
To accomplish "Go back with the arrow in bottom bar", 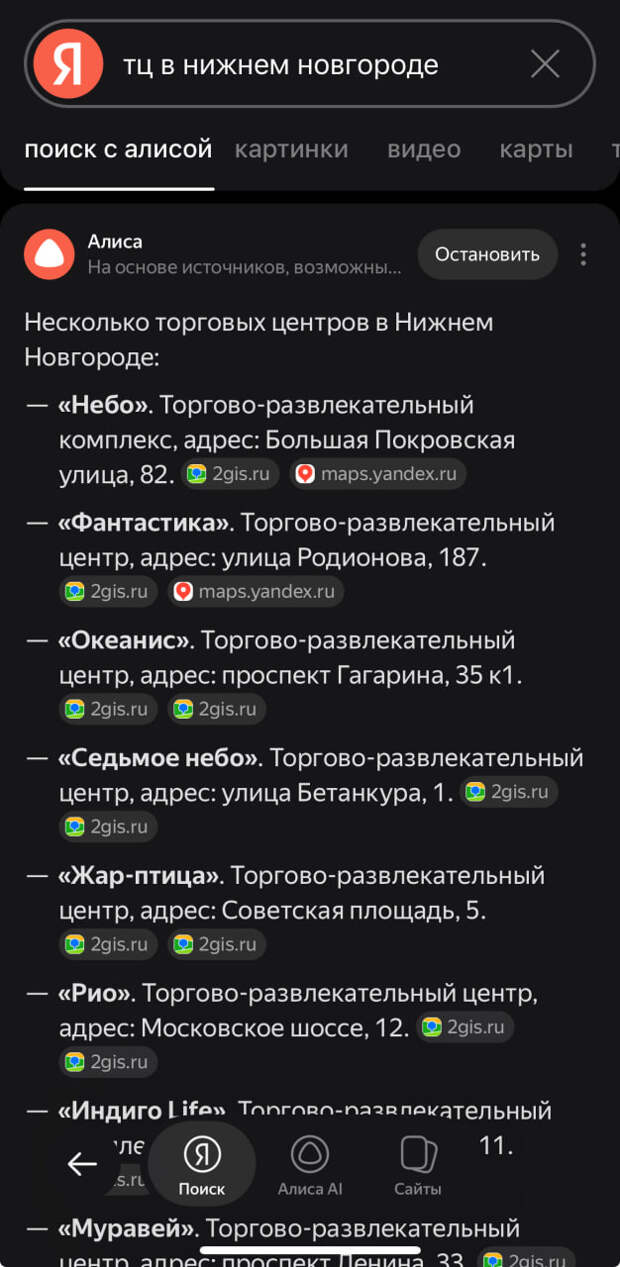I will [82, 1163].
